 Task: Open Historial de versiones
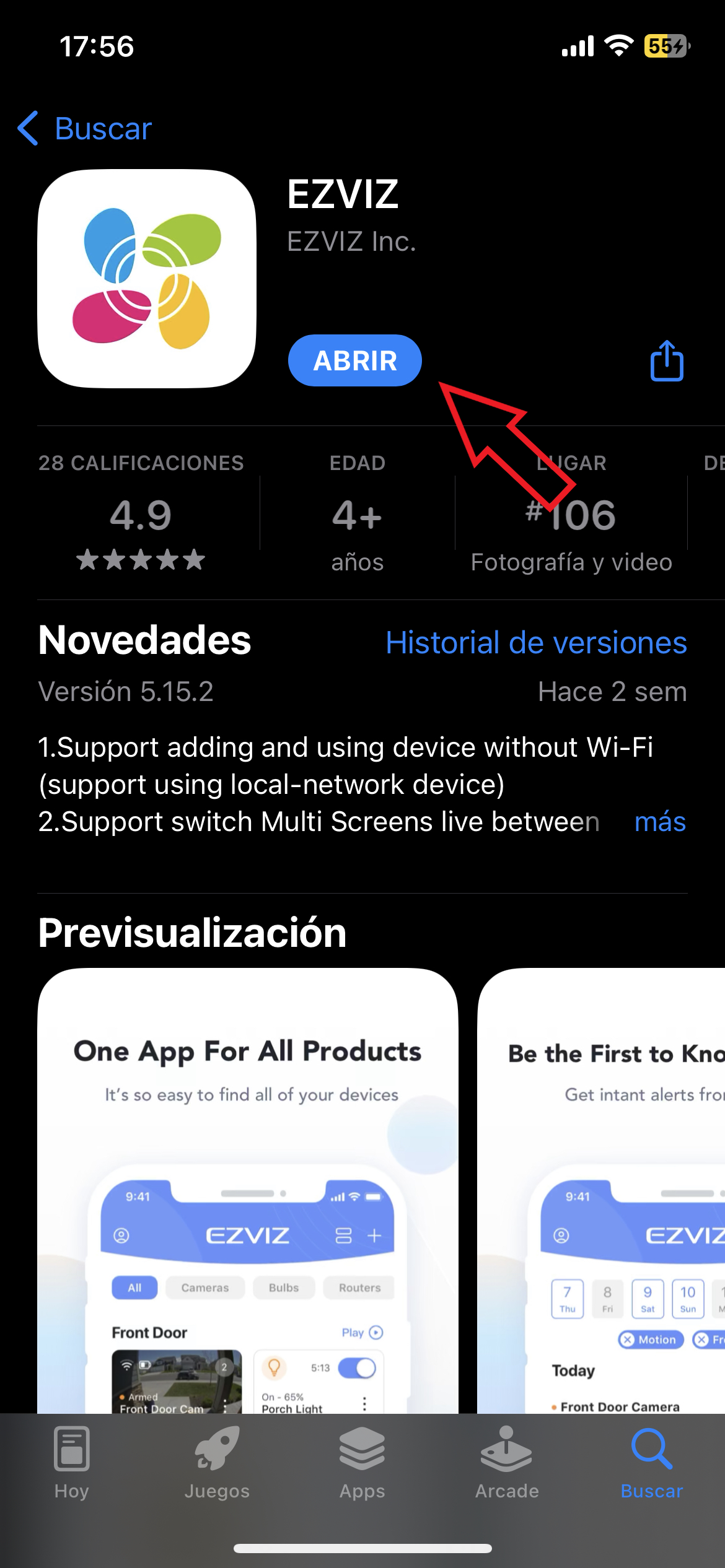(535, 643)
